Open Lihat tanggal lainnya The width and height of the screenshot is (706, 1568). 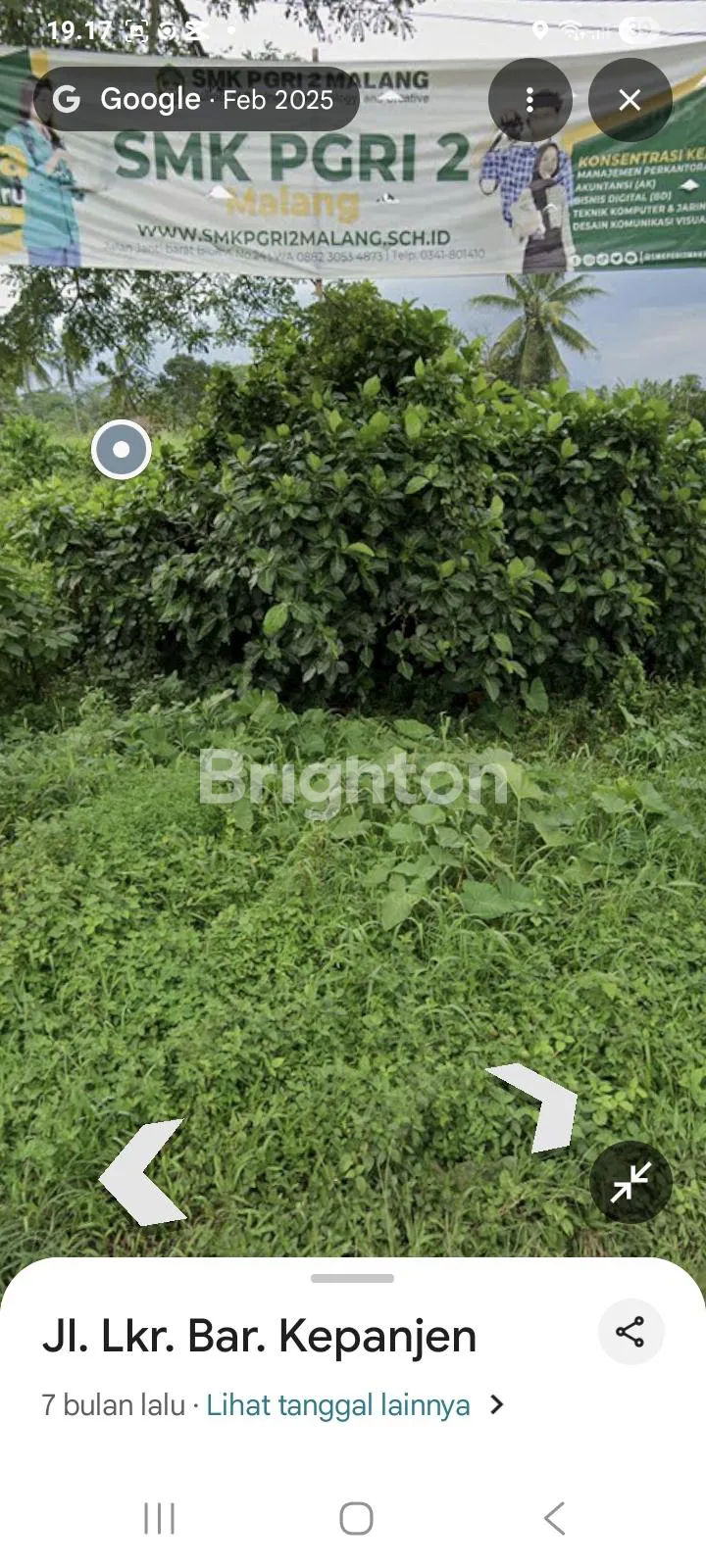point(355,1405)
